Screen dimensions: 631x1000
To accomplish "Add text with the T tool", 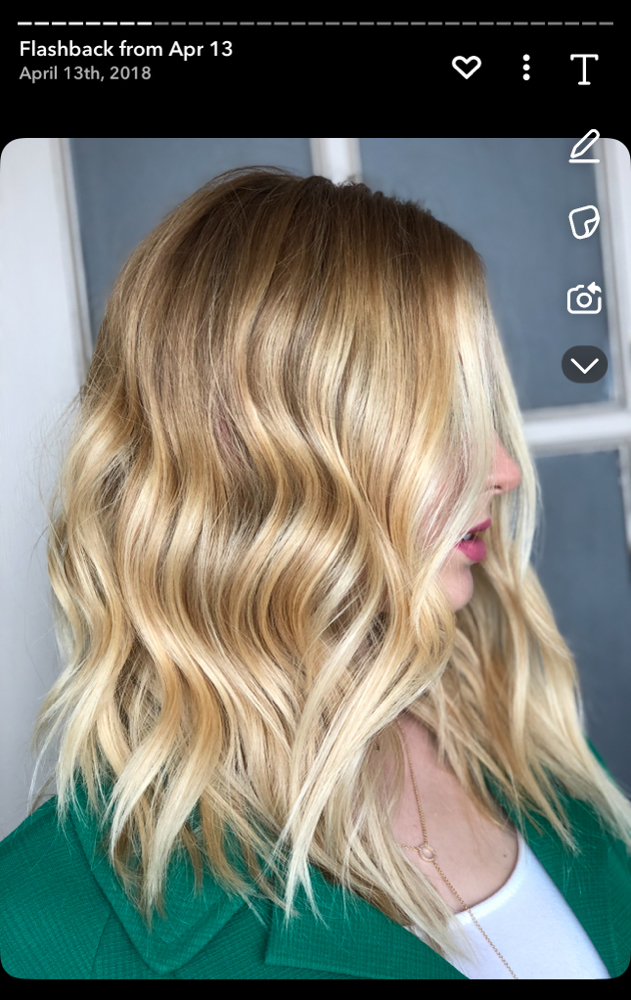I will click(x=584, y=69).
